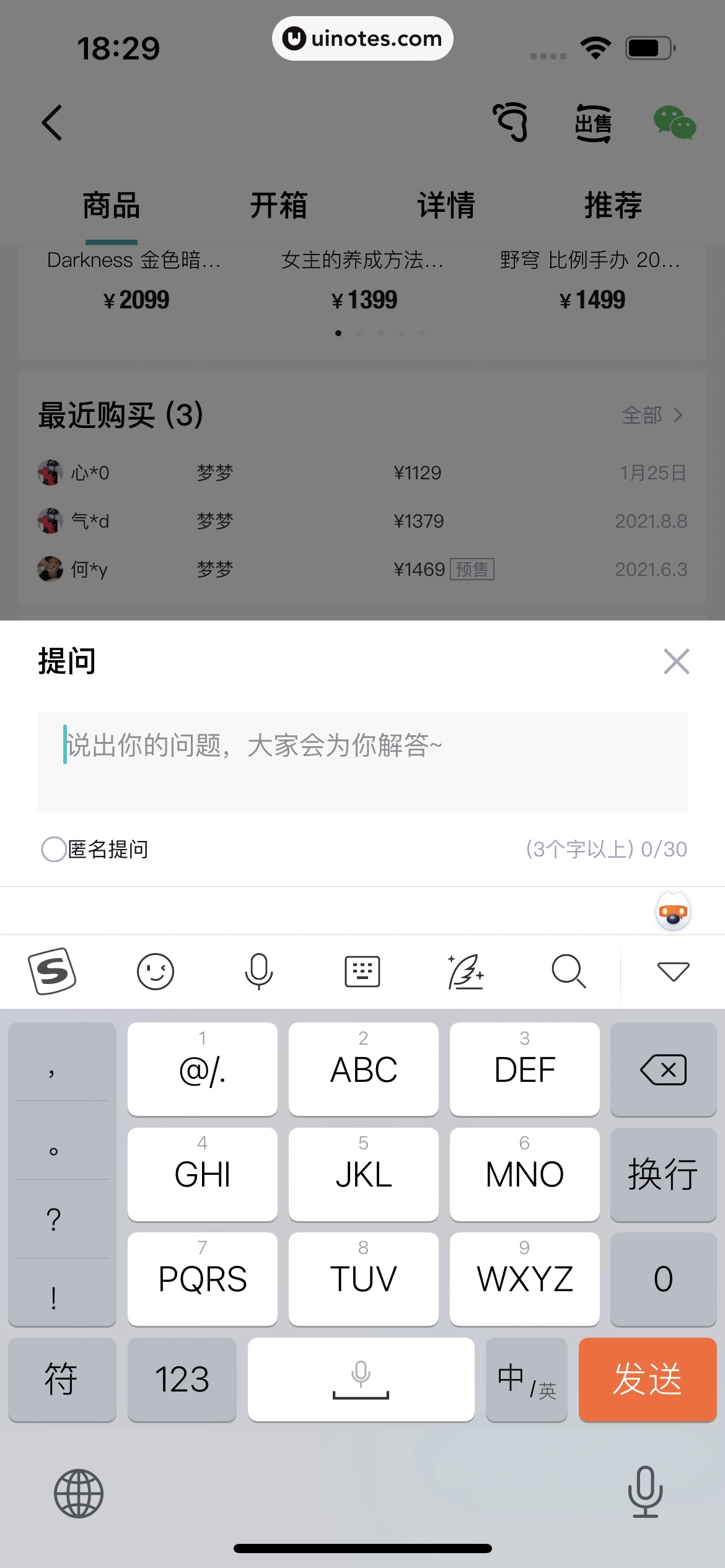The width and height of the screenshot is (725, 1568).
Task: Select the microphone voice input icon
Action: pos(258,971)
